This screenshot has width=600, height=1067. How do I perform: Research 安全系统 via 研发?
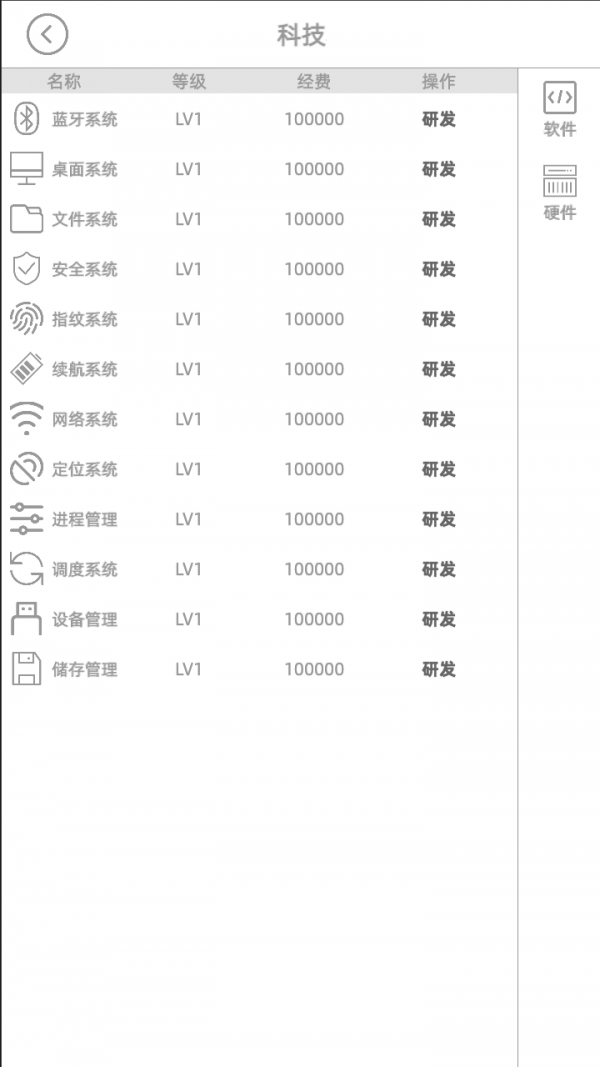pos(439,269)
